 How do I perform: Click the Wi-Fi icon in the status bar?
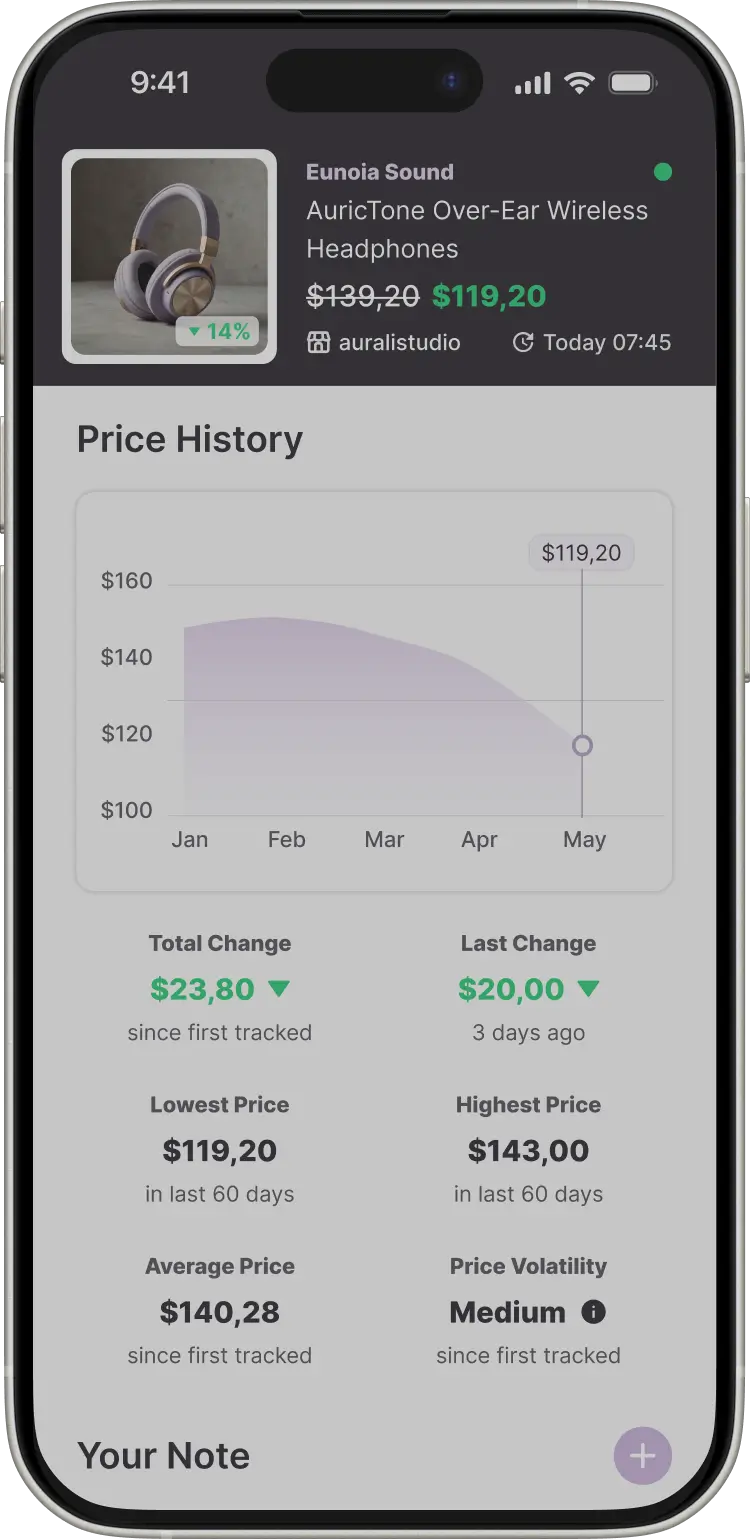(578, 83)
